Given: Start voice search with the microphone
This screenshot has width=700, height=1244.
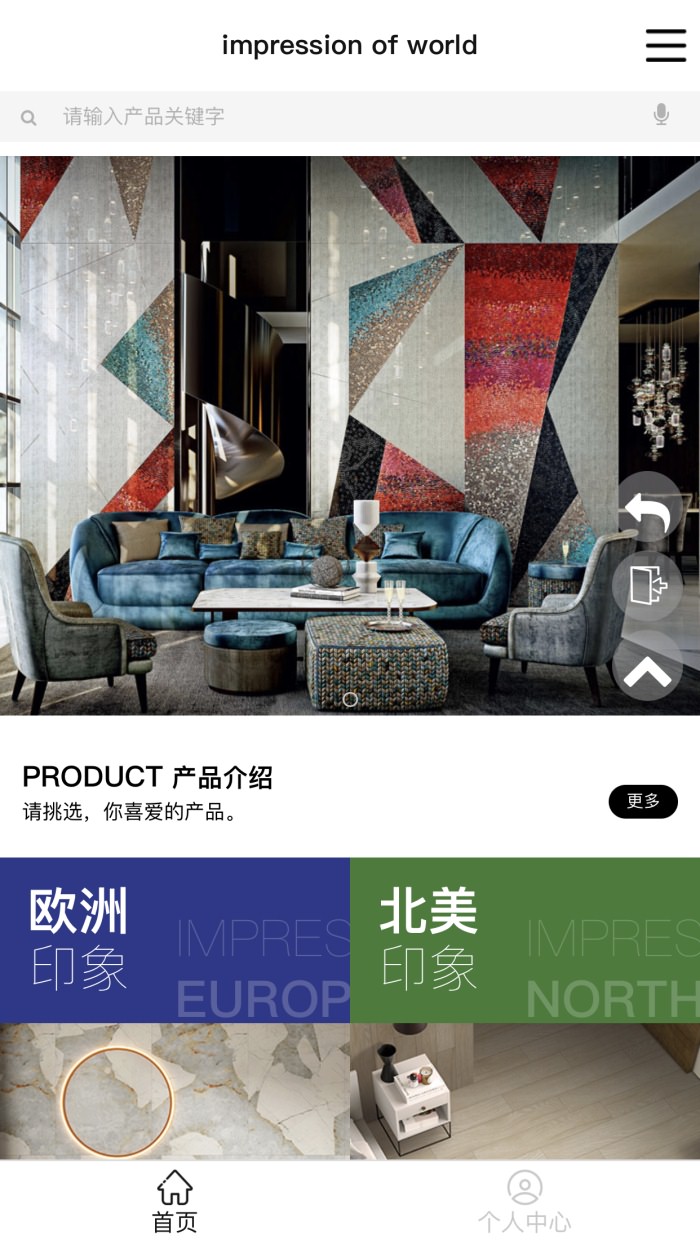Looking at the screenshot, I should point(661,116).
